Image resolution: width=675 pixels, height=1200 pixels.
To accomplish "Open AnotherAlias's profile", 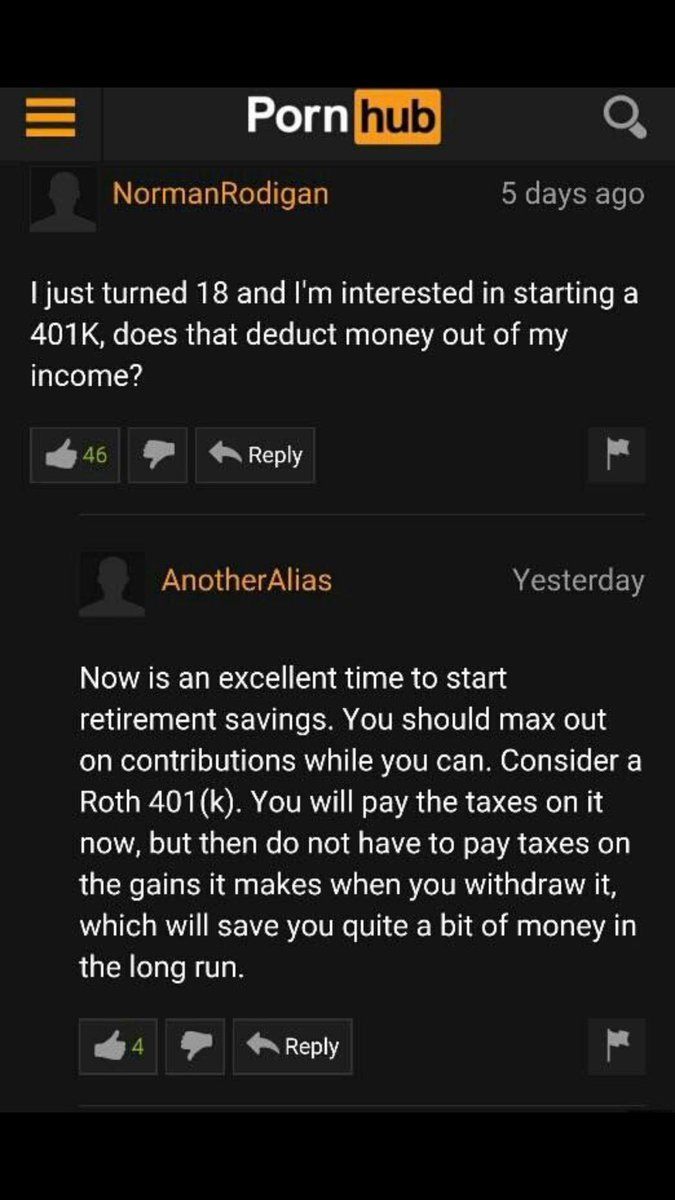I will [x=246, y=580].
